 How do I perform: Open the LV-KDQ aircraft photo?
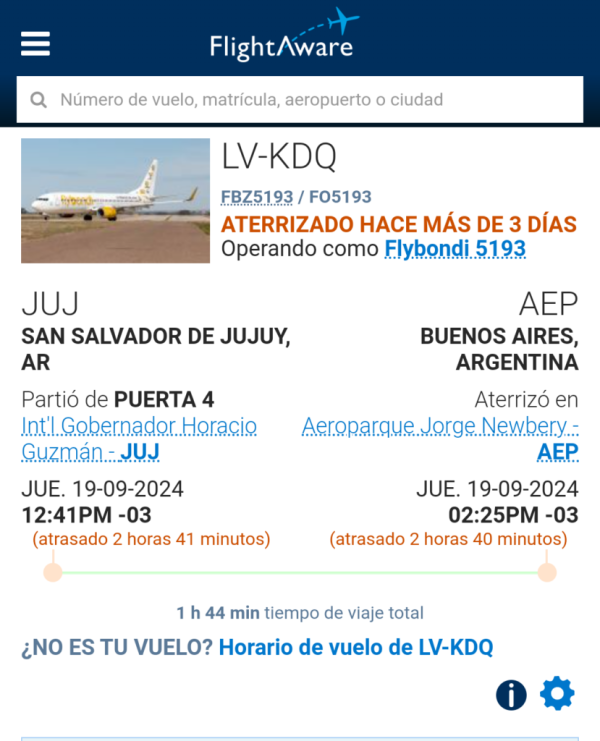115,201
